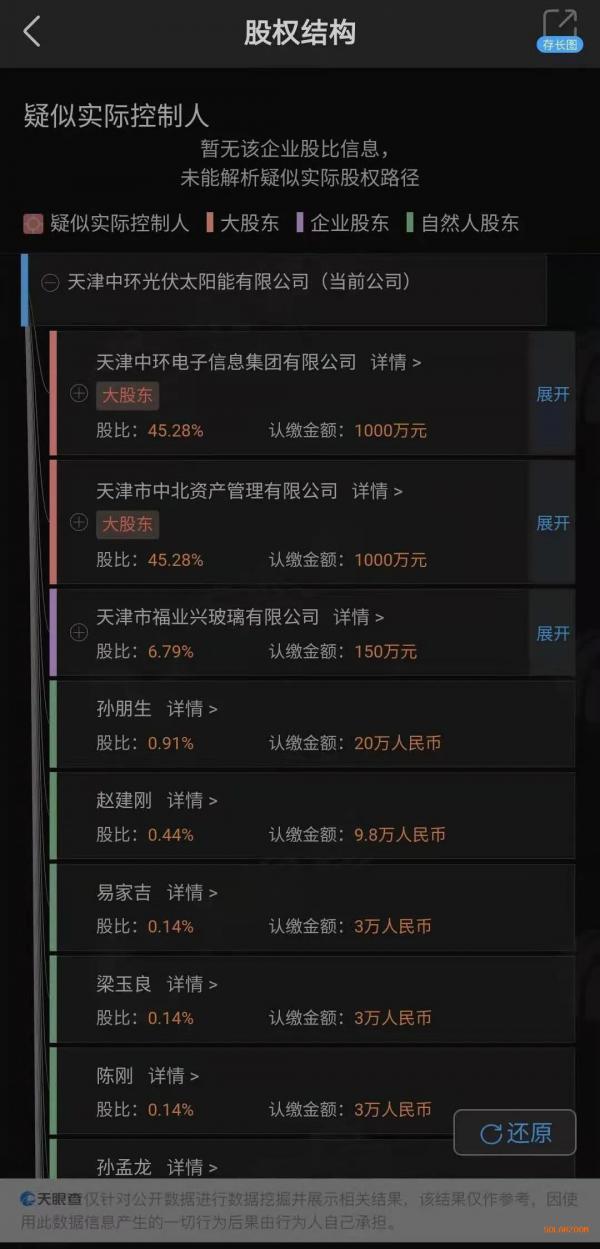
Task: Expand the plus icon of 天津市福业兴玻璃有限公司
Action: 79,633
